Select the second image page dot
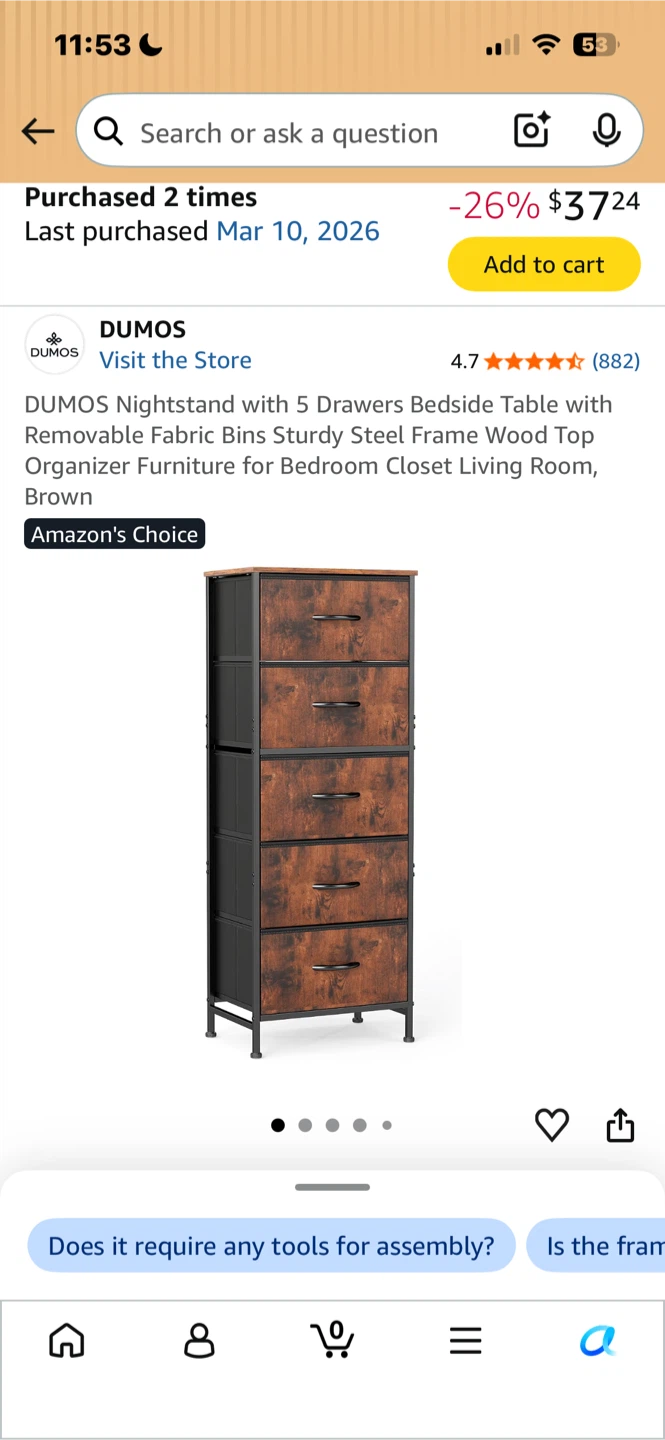 [x=305, y=1125]
